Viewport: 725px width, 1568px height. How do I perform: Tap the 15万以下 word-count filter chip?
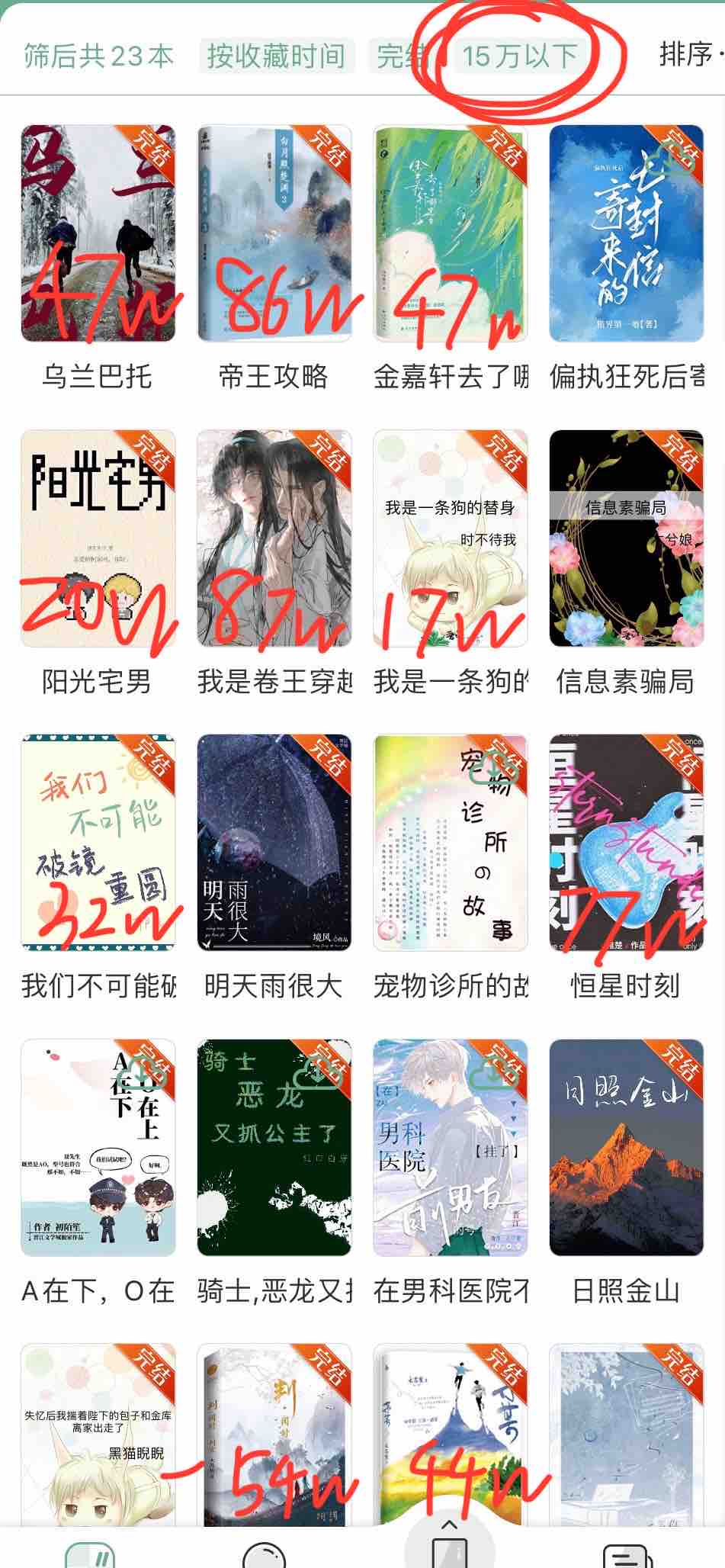pos(520,56)
